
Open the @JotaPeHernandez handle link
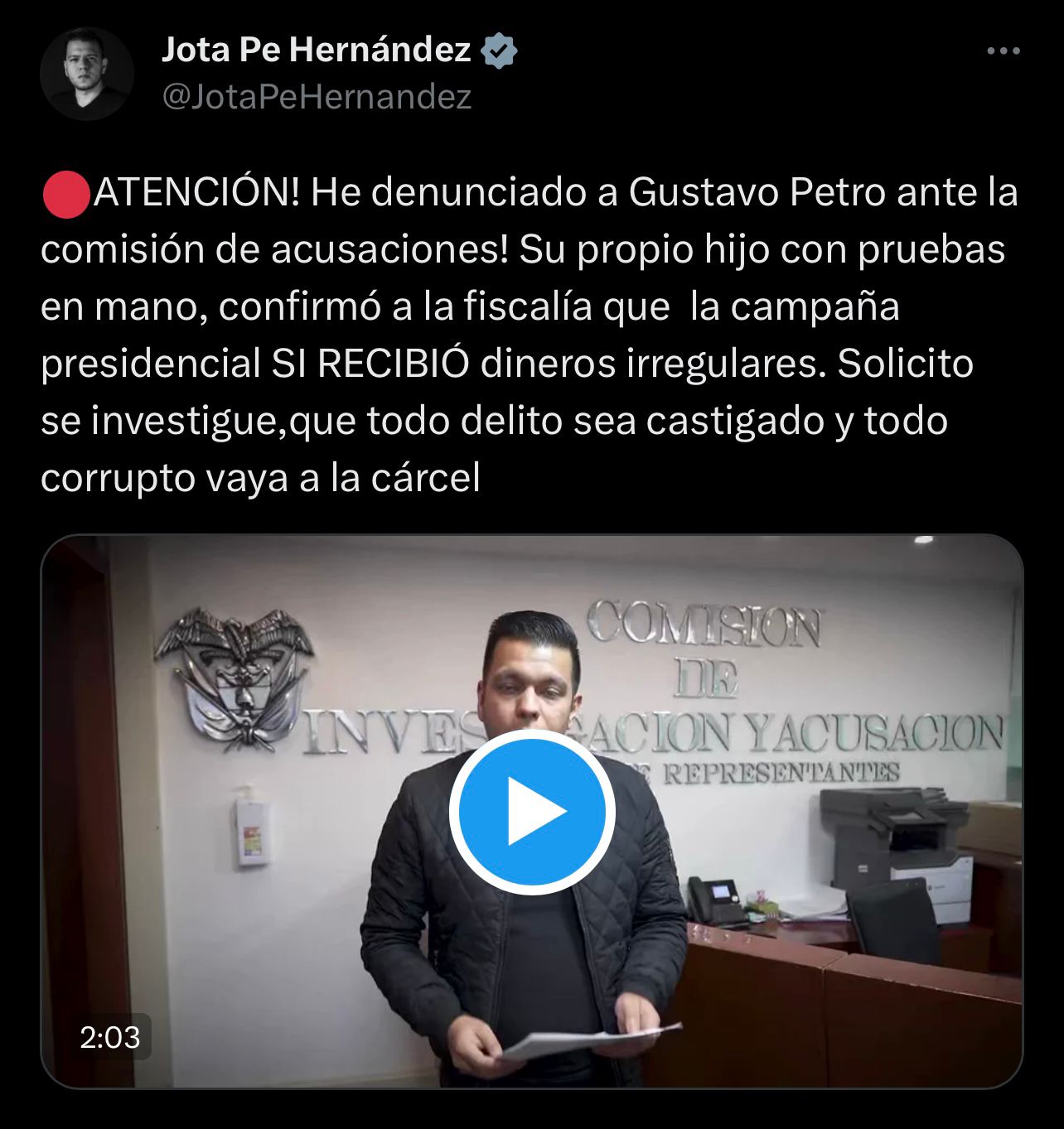(317, 97)
